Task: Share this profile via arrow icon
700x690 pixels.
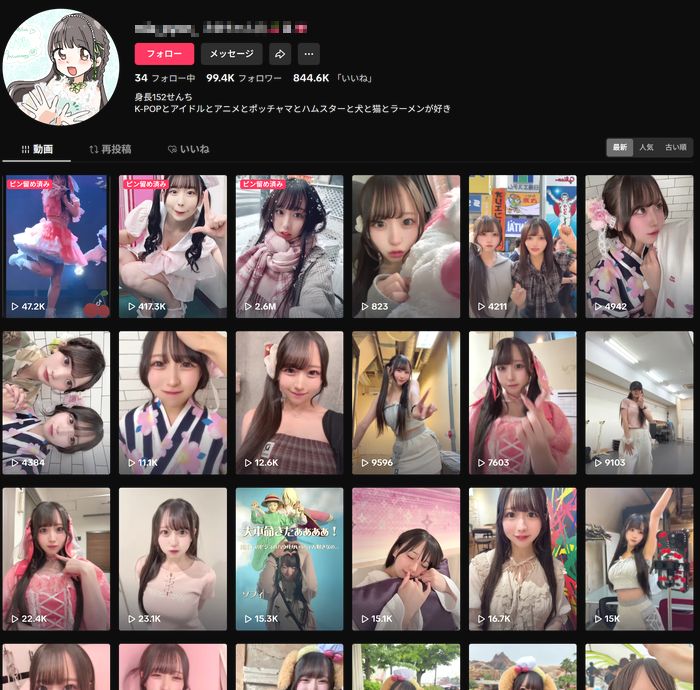Action: [x=280, y=54]
